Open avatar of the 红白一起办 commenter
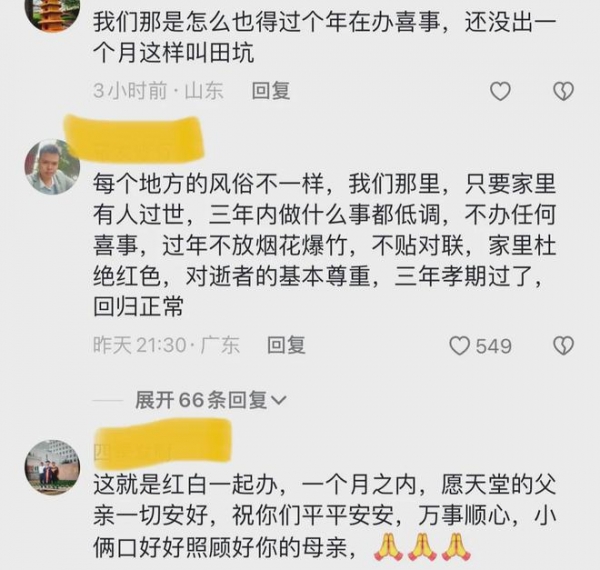 [x=52, y=466]
